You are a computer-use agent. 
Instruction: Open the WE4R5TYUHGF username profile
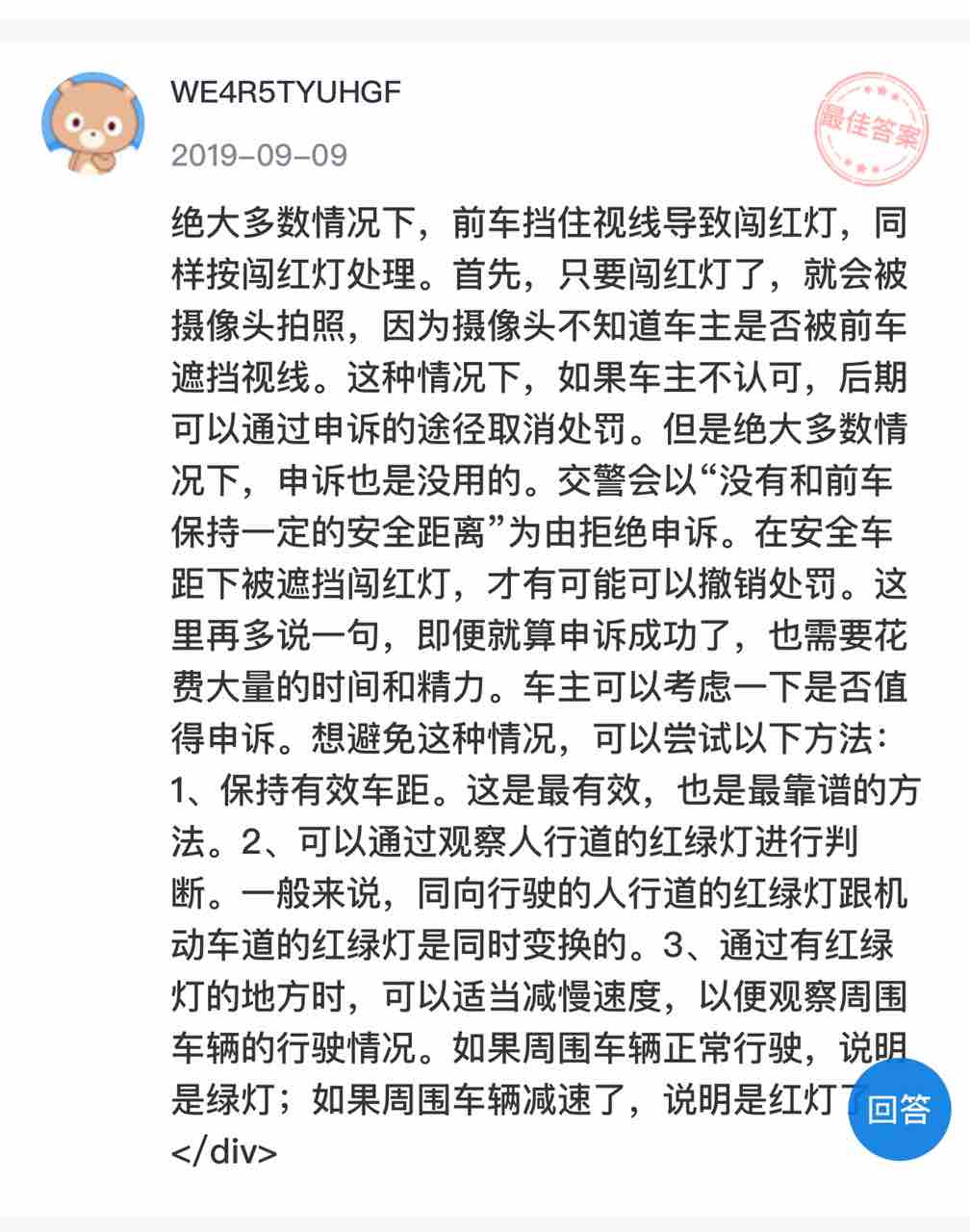[x=286, y=92]
